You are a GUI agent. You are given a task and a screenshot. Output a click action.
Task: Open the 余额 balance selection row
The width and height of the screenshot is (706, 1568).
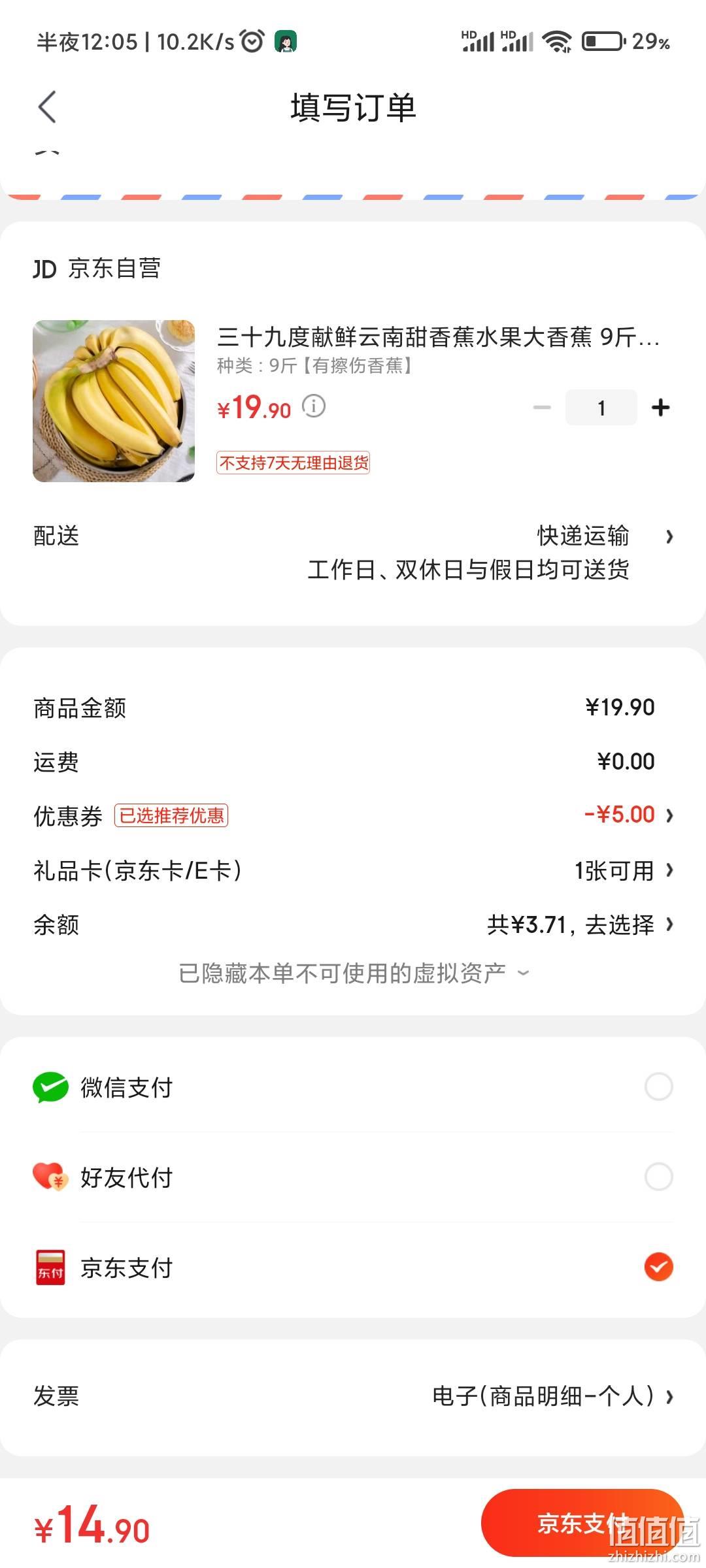tap(353, 924)
